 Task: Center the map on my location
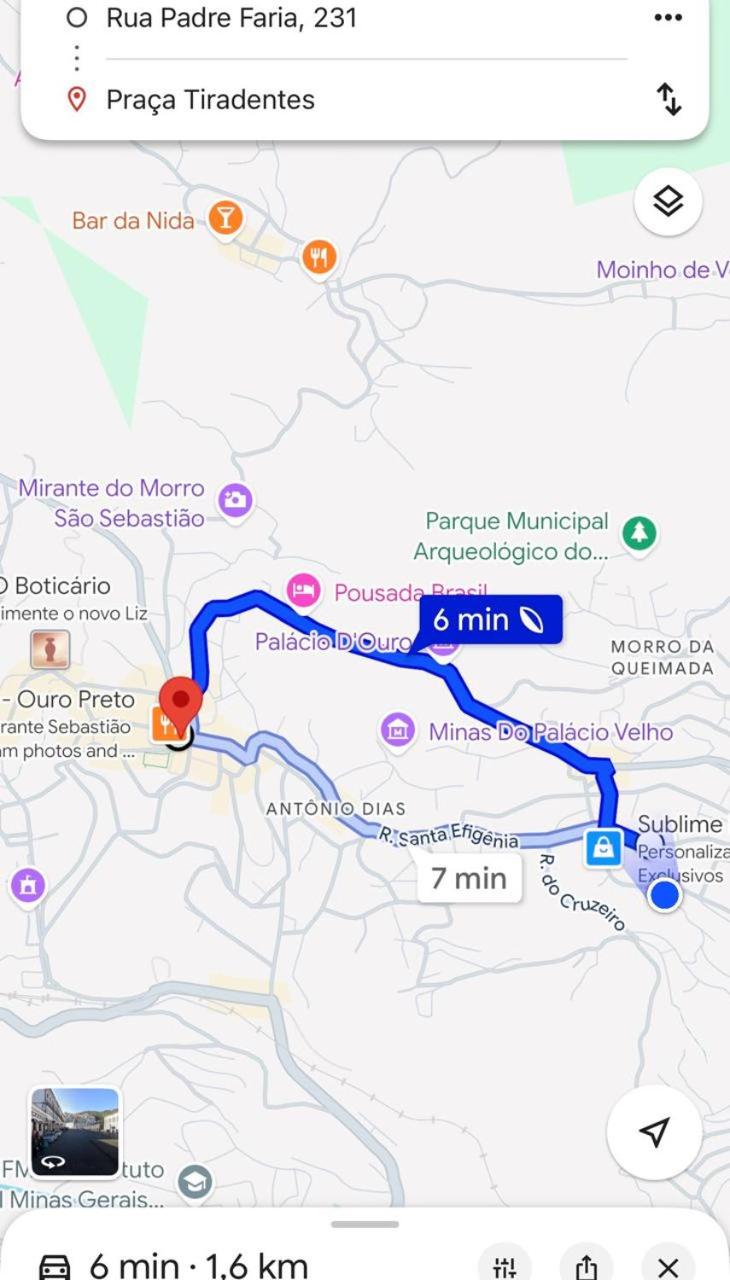point(653,1132)
